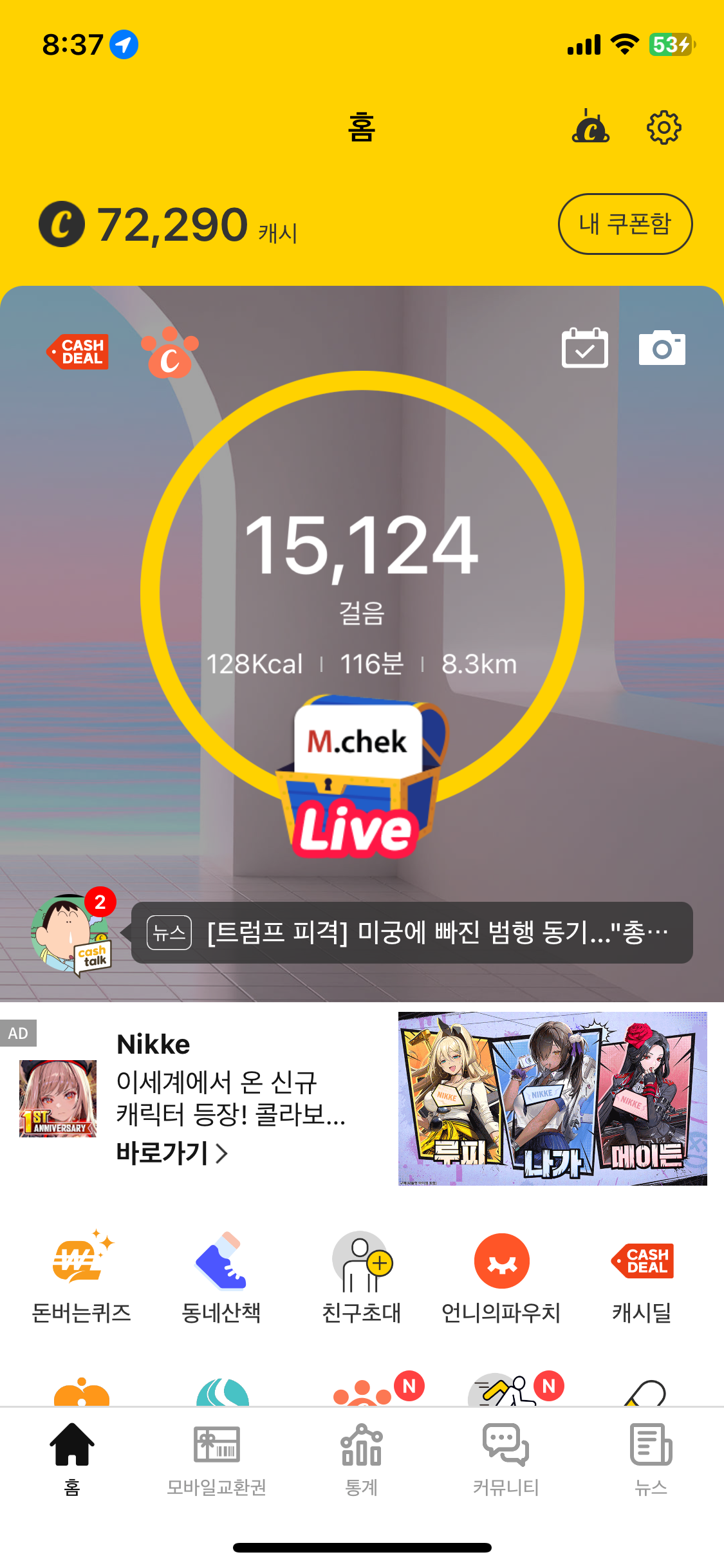
Task: Tap the Cash Deal tag over the step counter
Action: (78, 351)
